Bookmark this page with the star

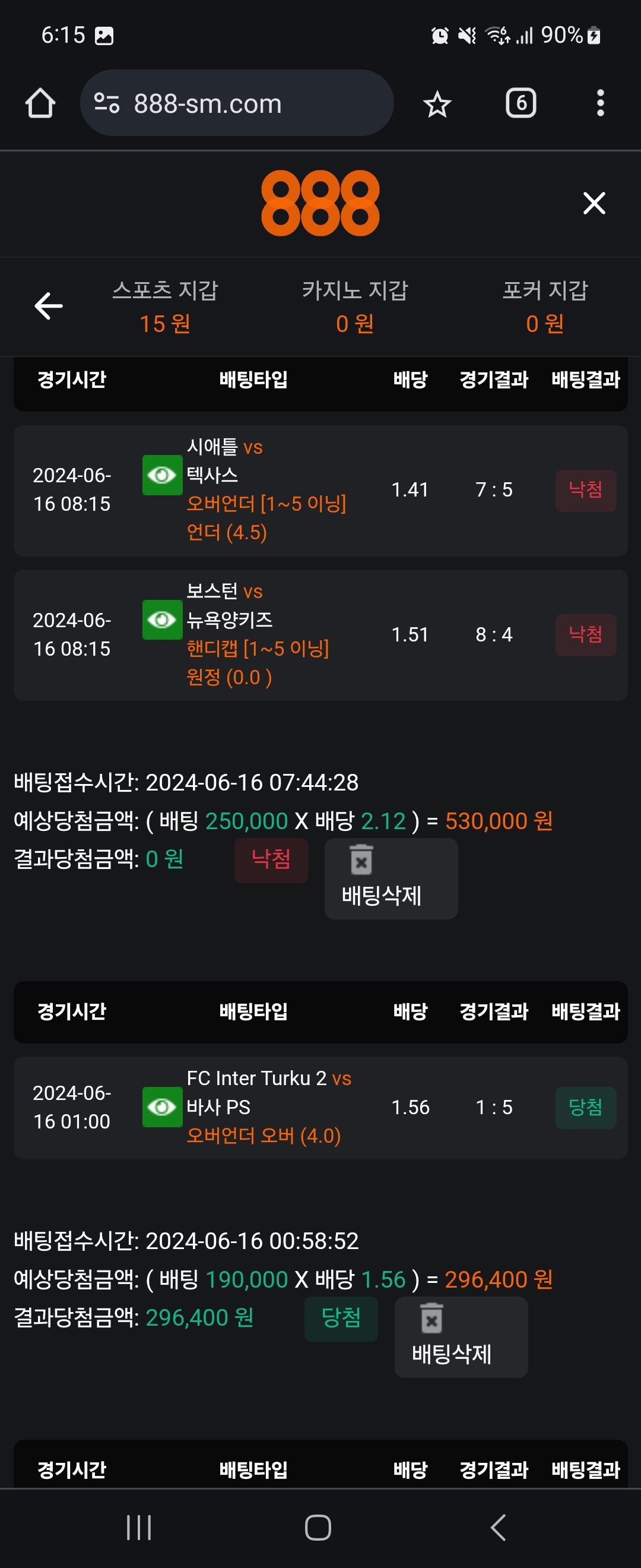[x=437, y=104]
